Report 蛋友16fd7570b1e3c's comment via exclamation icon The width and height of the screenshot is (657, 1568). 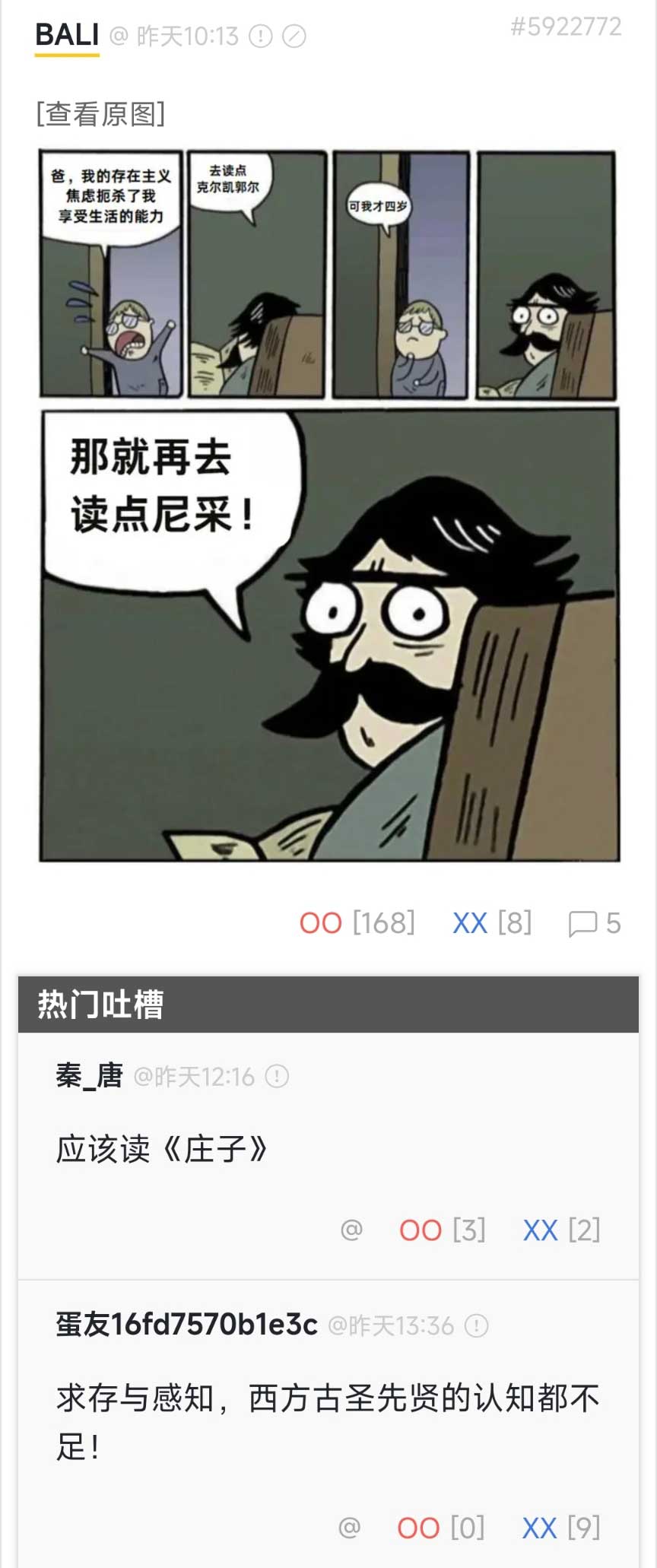coord(477,1326)
